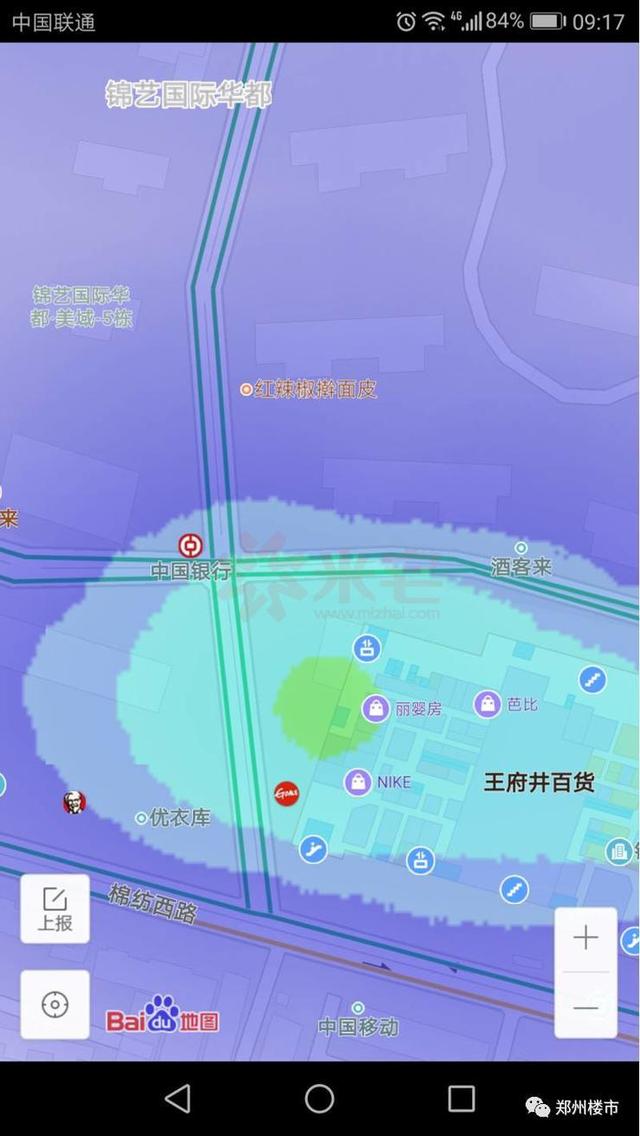Open recent apps with square button
The height and width of the screenshot is (1136, 640).
click(x=461, y=1098)
